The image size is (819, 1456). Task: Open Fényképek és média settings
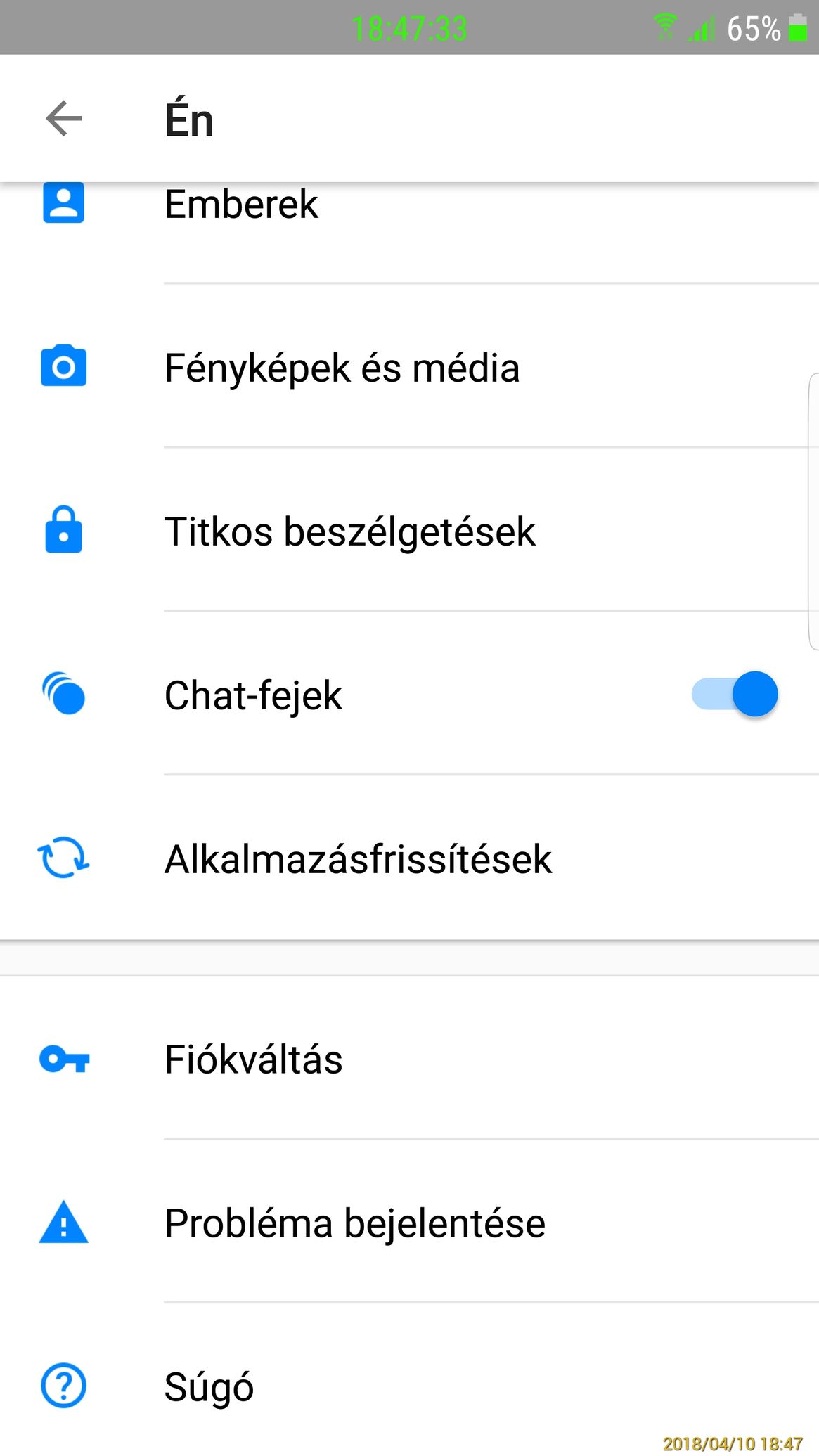409,367
